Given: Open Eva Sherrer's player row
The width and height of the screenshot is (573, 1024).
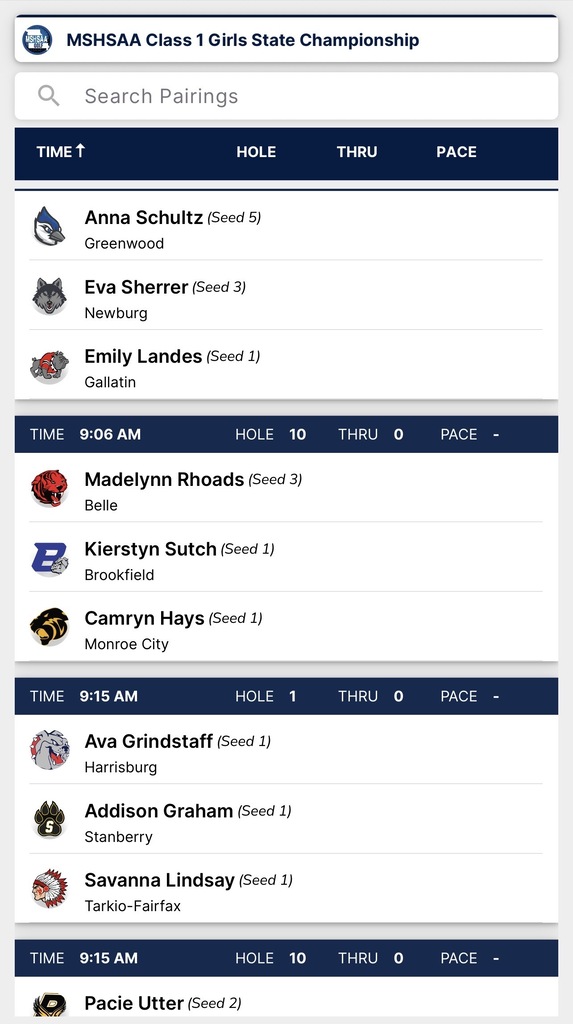Looking at the screenshot, I should pos(286,295).
